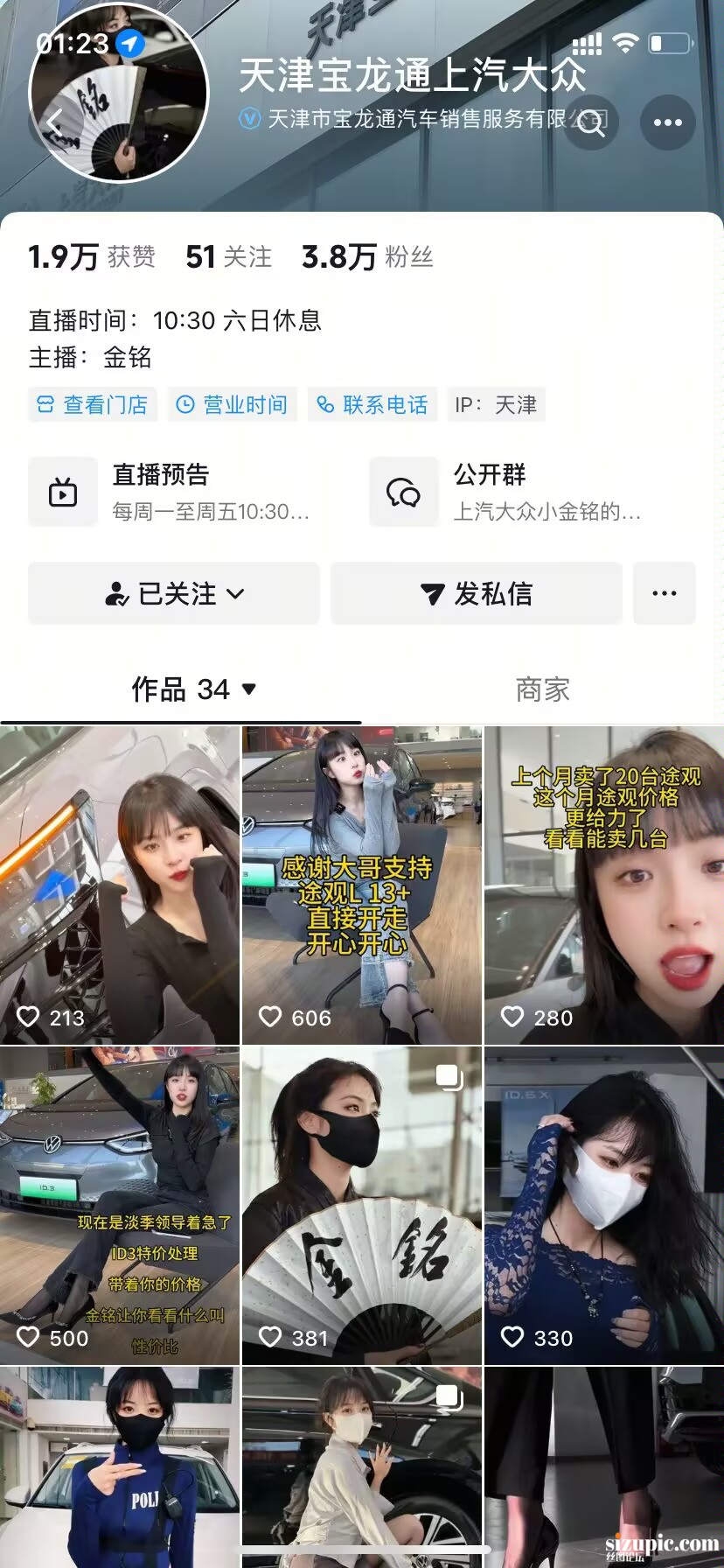The height and width of the screenshot is (1568, 724).
Task: Tap the 已关注 following button
Action: tap(174, 593)
